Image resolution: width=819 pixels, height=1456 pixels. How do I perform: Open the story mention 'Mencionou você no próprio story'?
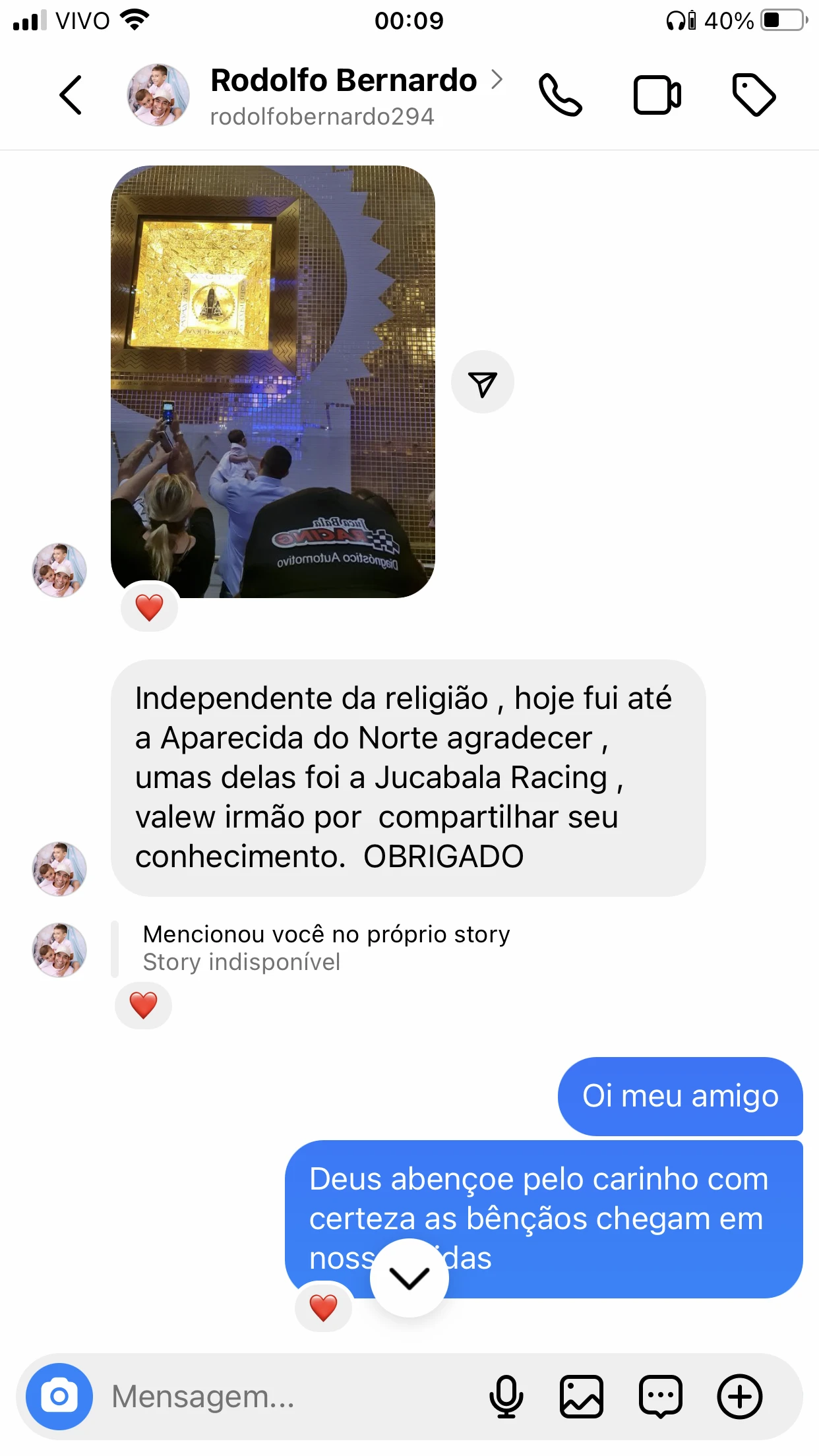tap(326, 948)
